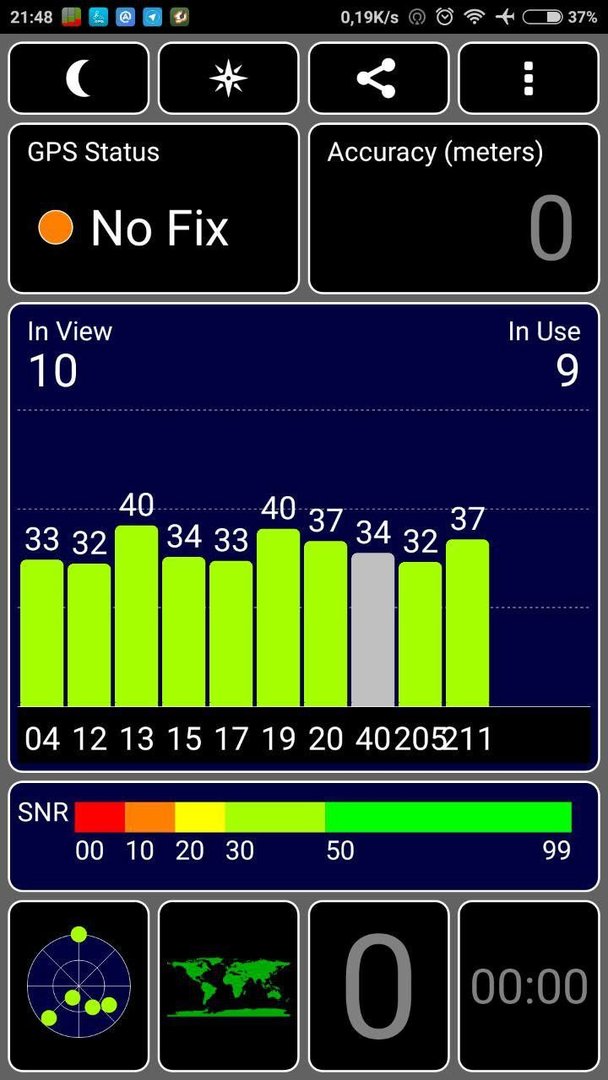Open the three-dot overflow menu

(529, 78)
